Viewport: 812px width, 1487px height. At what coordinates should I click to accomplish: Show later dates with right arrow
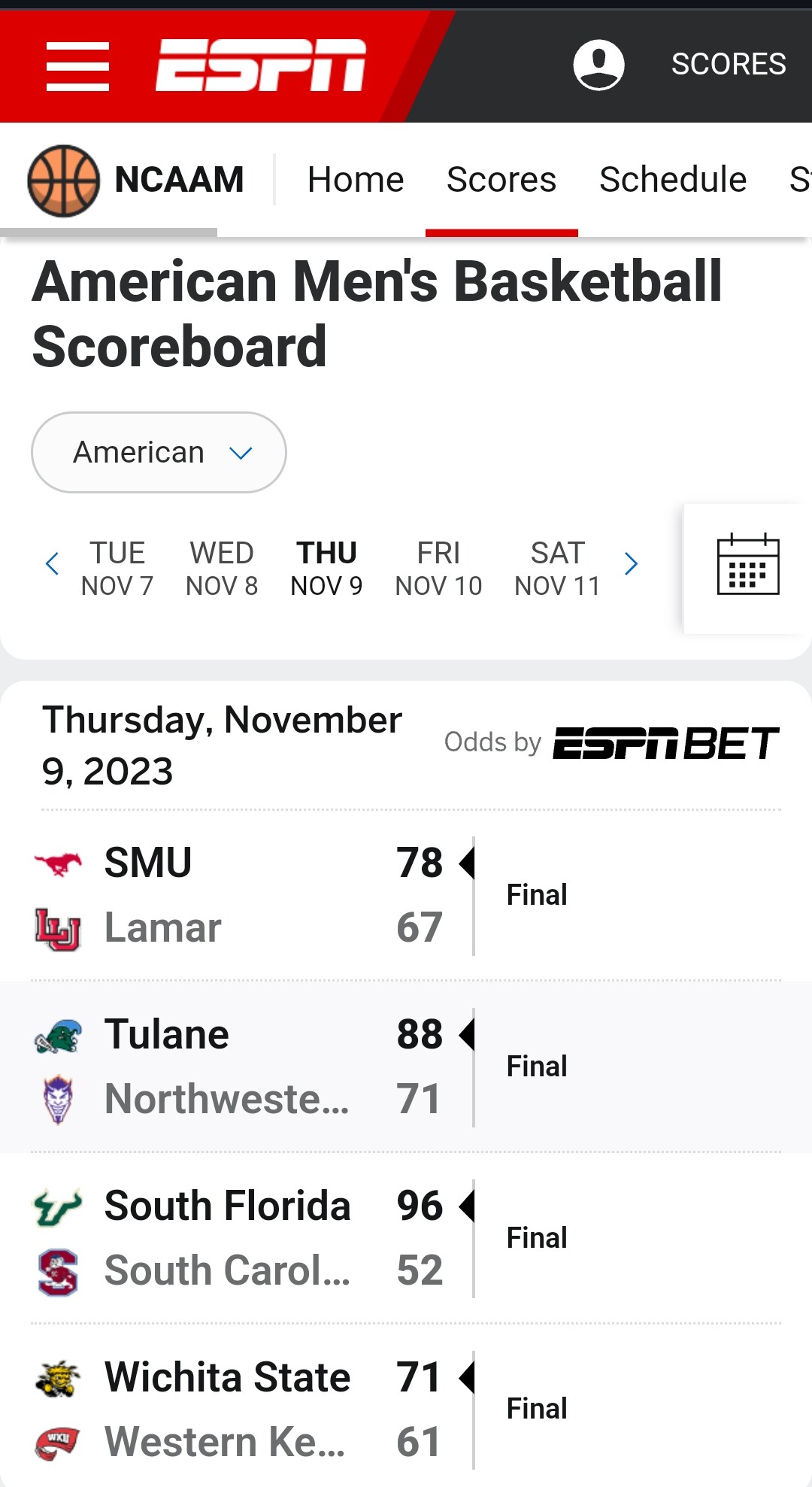pos(632,563)
